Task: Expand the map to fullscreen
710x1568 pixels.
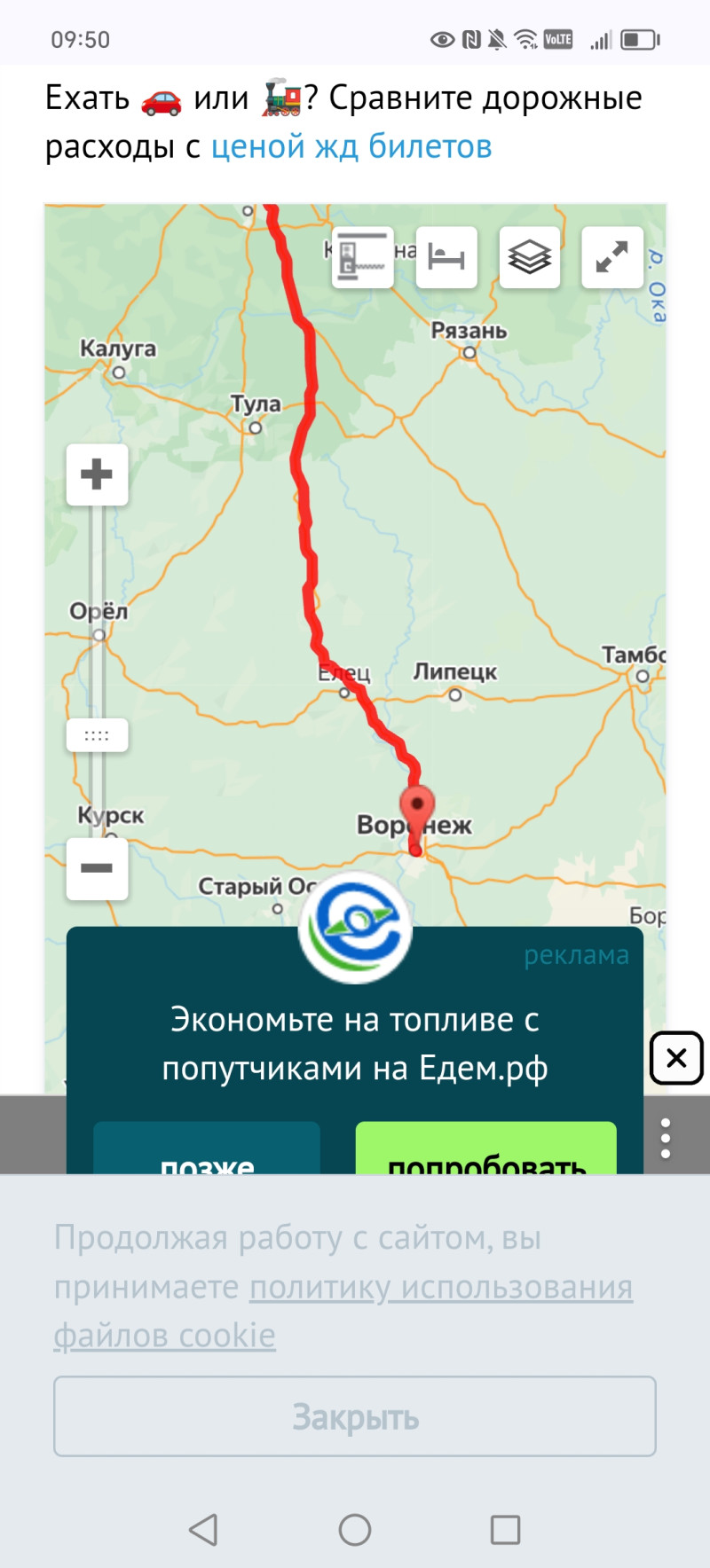Action: point(612,257)
